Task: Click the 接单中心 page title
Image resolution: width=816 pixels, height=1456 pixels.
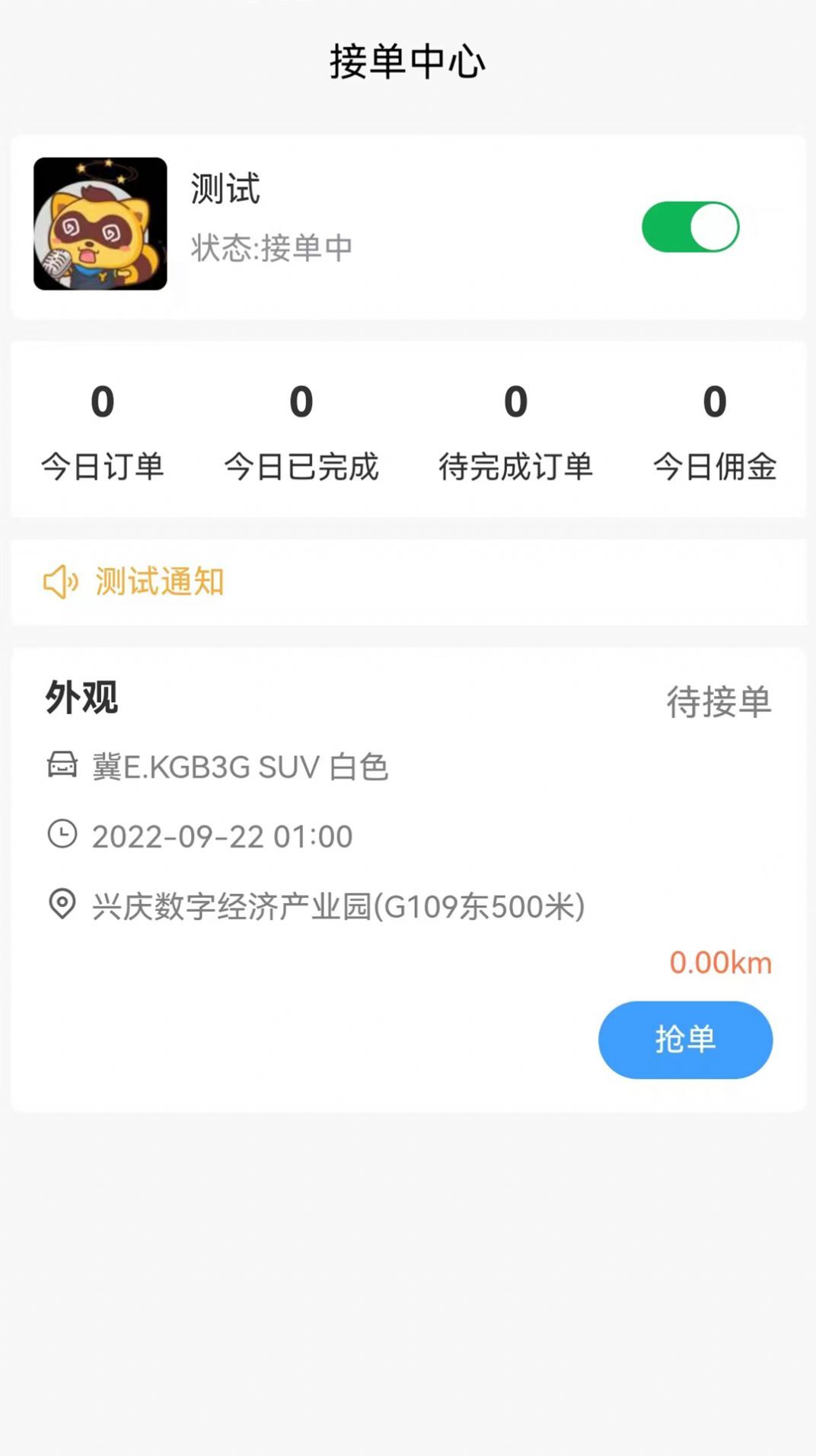Action: click(x=408, y=62)
